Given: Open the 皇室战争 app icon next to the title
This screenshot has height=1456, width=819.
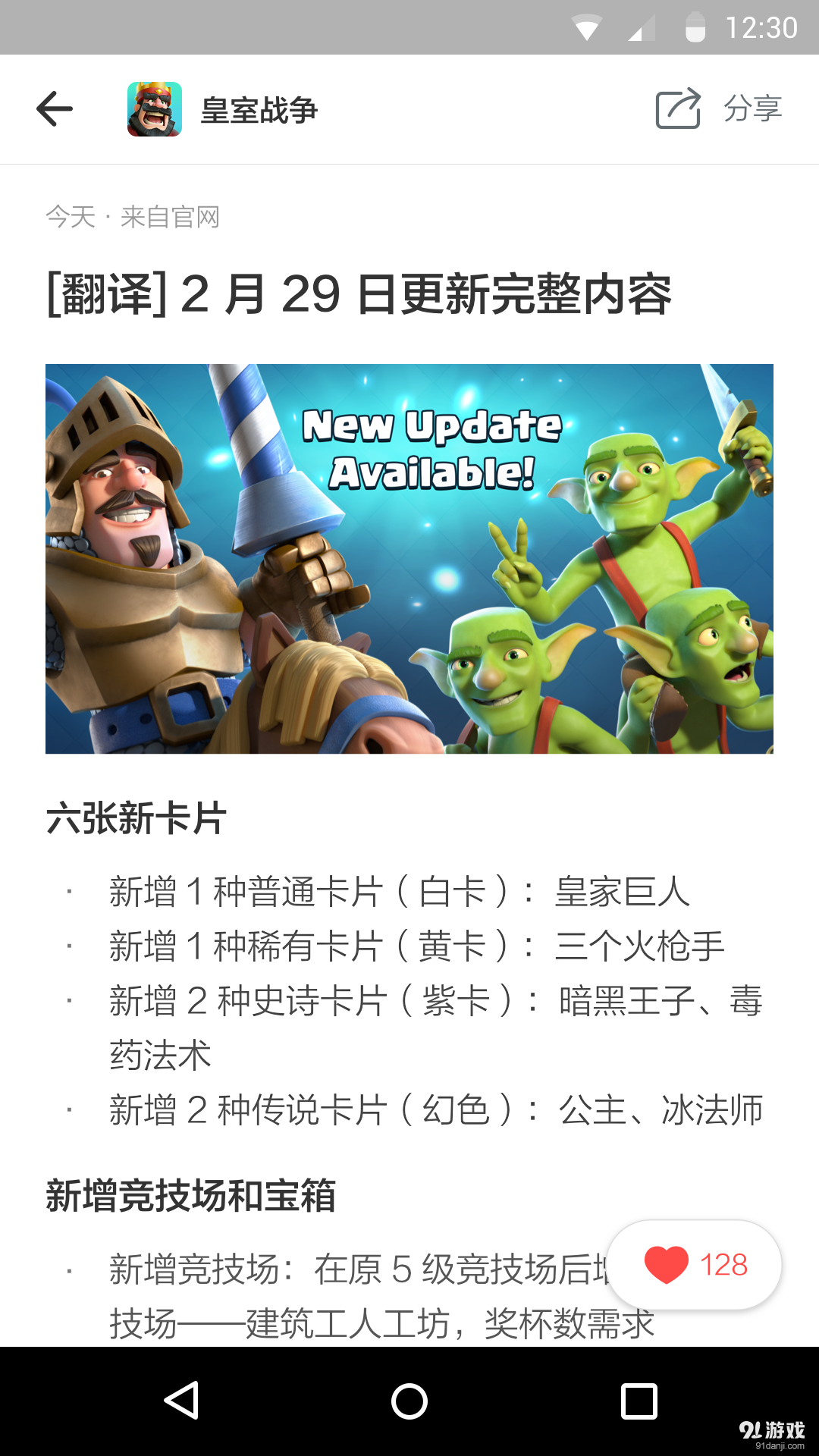Looking at the screenshot, I should click(155, 108).
